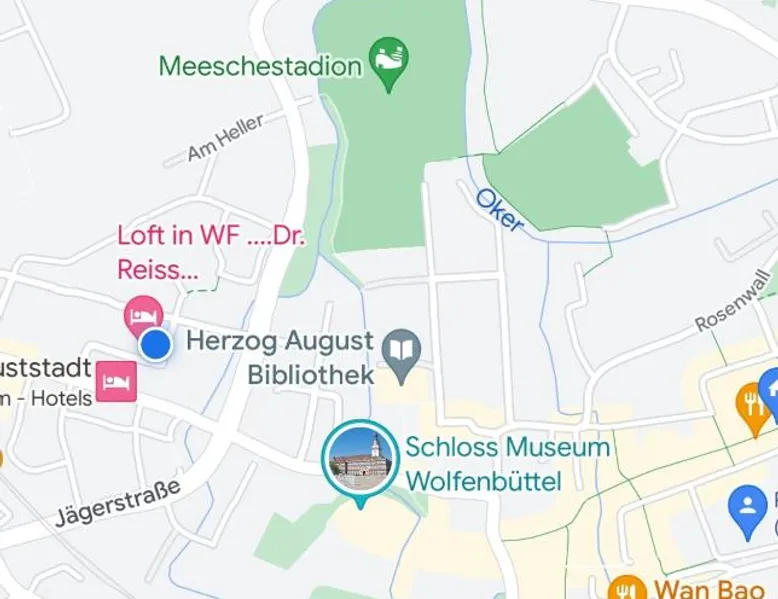Open the Schloss Museum Wolfenbüttel photo marker
The image size is (778, 599).
360,459
